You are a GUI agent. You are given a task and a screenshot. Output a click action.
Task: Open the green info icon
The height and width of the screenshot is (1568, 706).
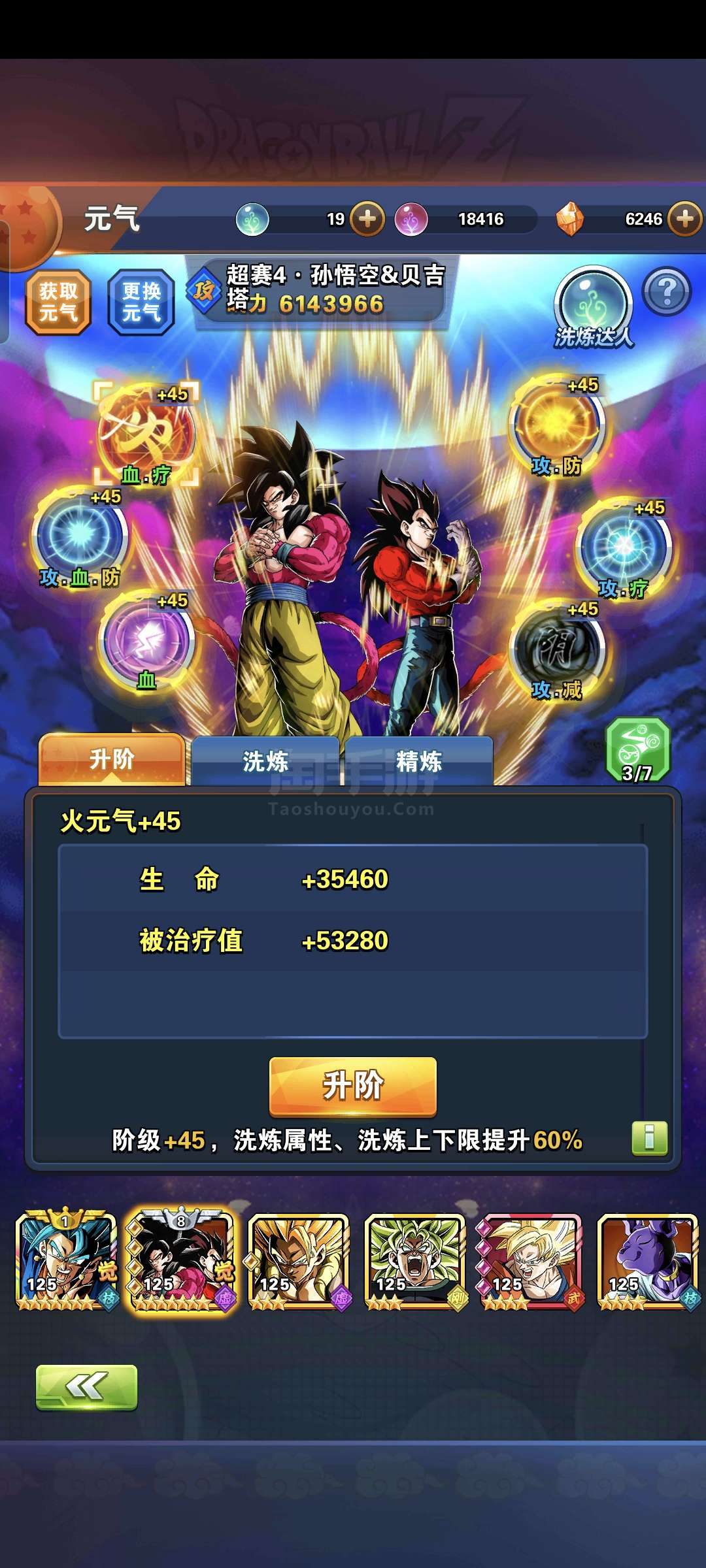click(649, 1138)
